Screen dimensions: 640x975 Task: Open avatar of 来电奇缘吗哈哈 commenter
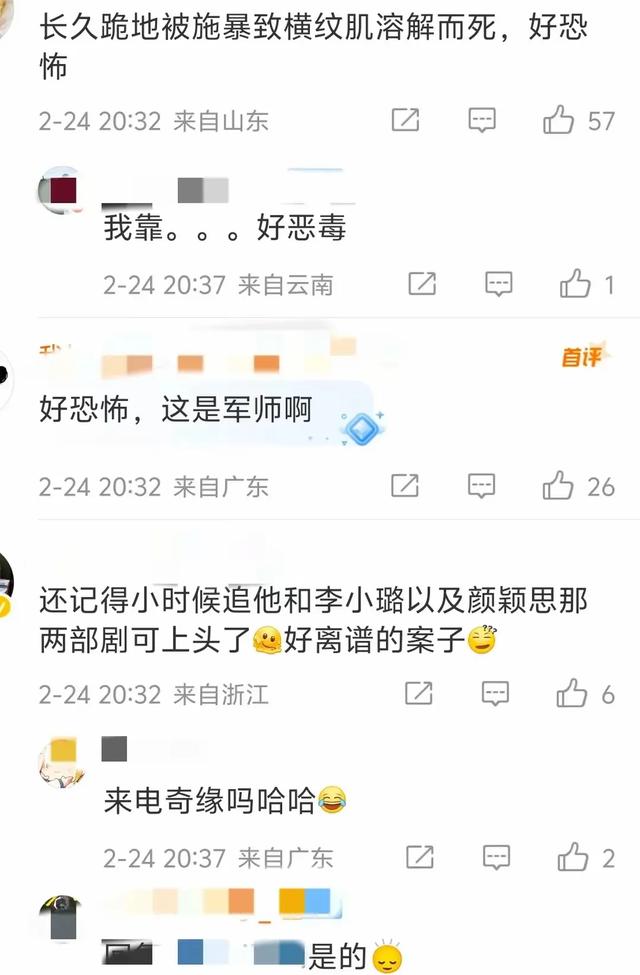62,760
